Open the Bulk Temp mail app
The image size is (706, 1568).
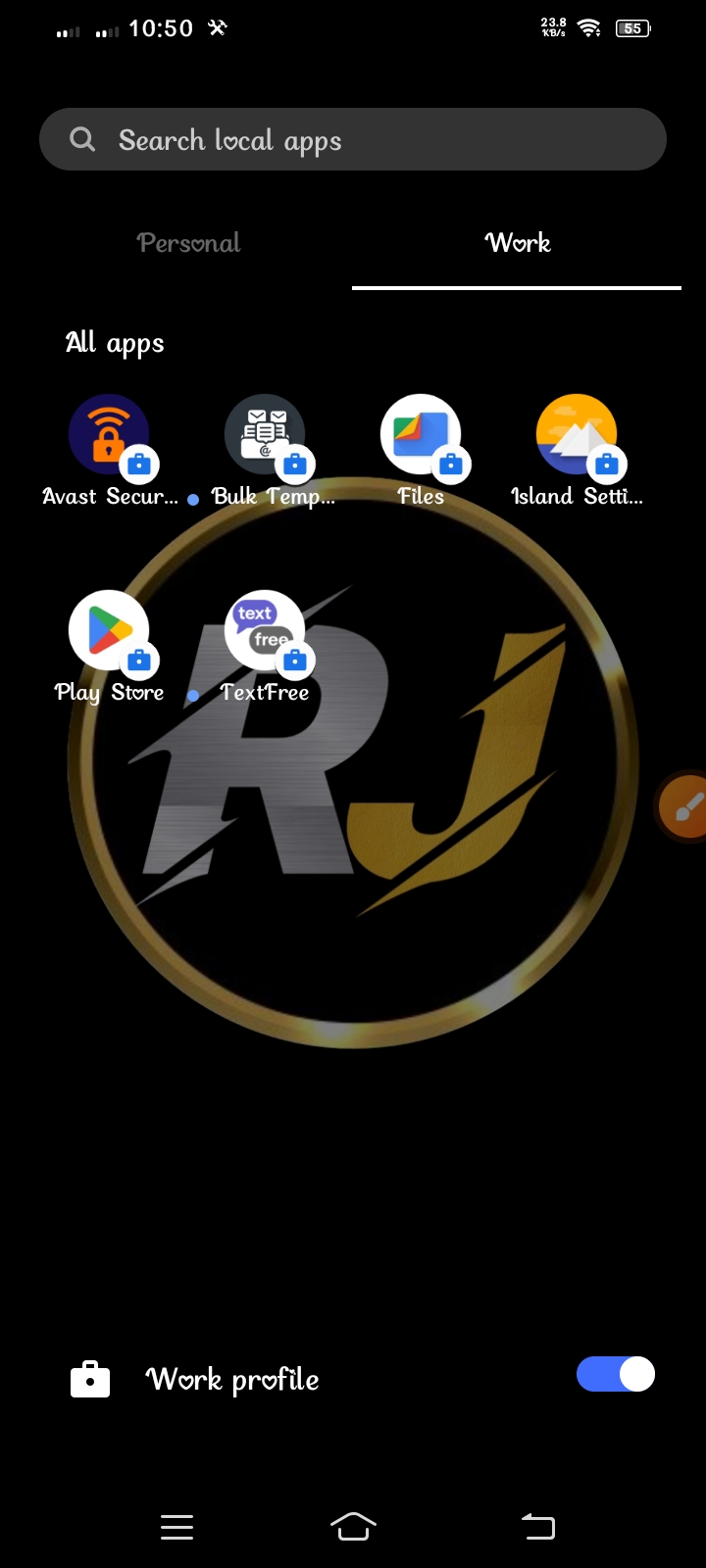click(x=265, y=435)
